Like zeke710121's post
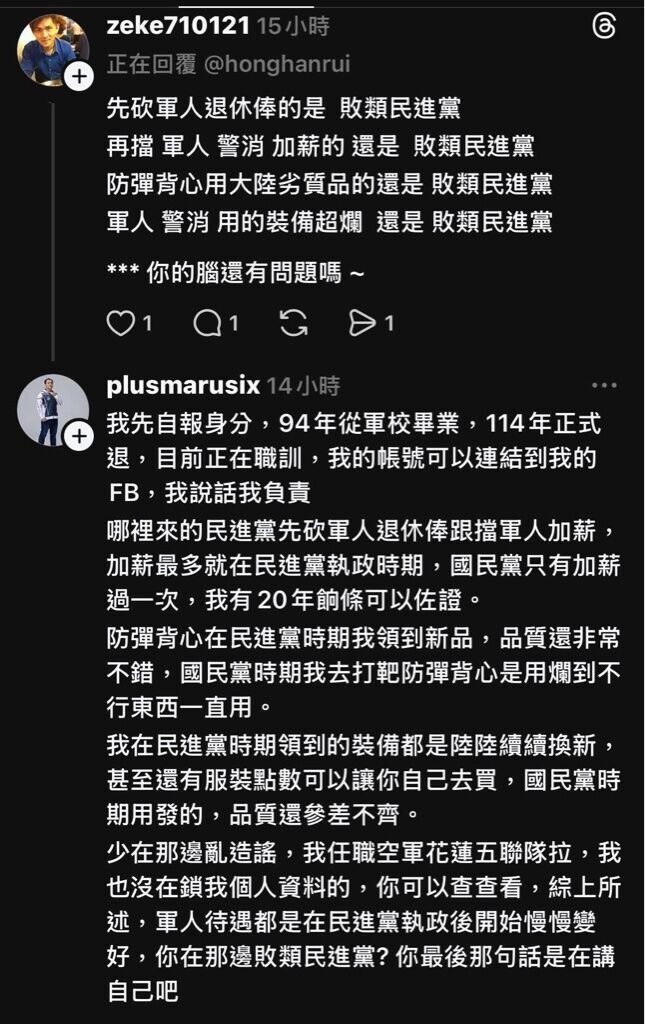645x1024 pixels. 120,323
